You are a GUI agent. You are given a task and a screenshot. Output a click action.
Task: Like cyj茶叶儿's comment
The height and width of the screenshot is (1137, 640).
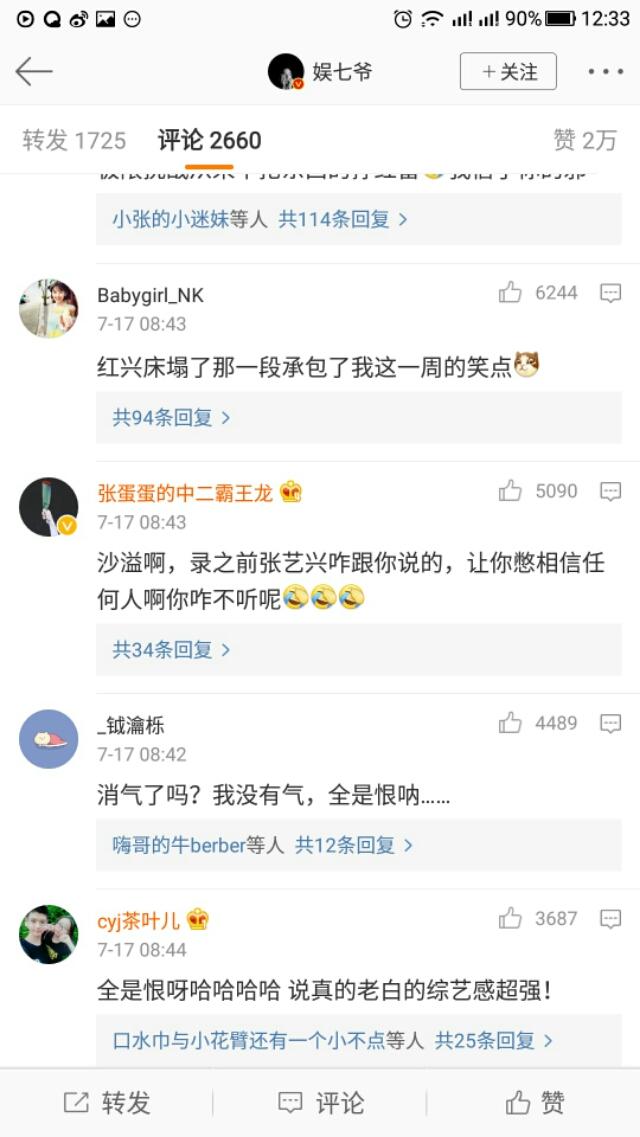coord(511,918)
